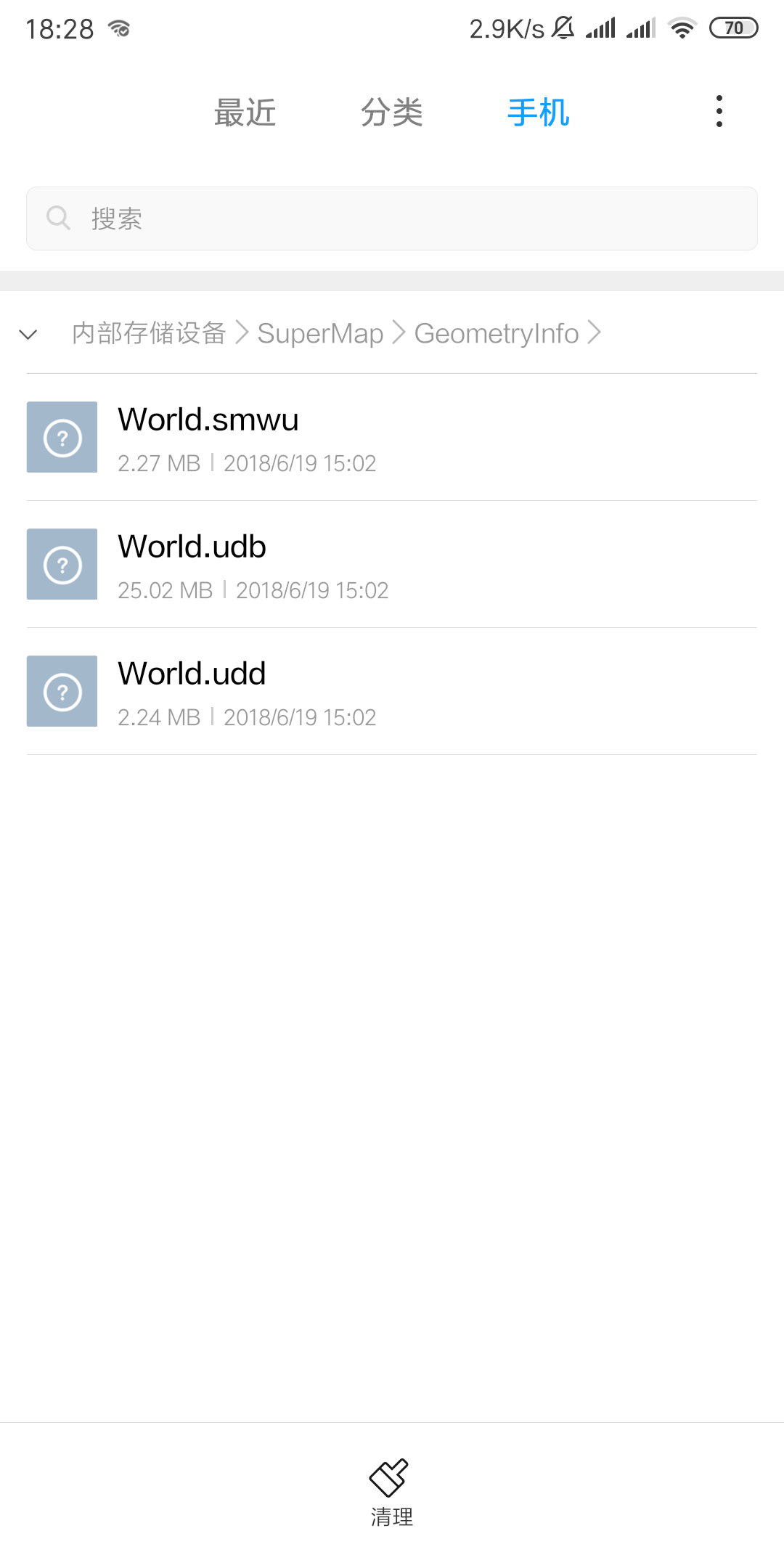Open the three-dot overflow menu
This screenshot has width=784, height=1568.
tap(719, 111)
